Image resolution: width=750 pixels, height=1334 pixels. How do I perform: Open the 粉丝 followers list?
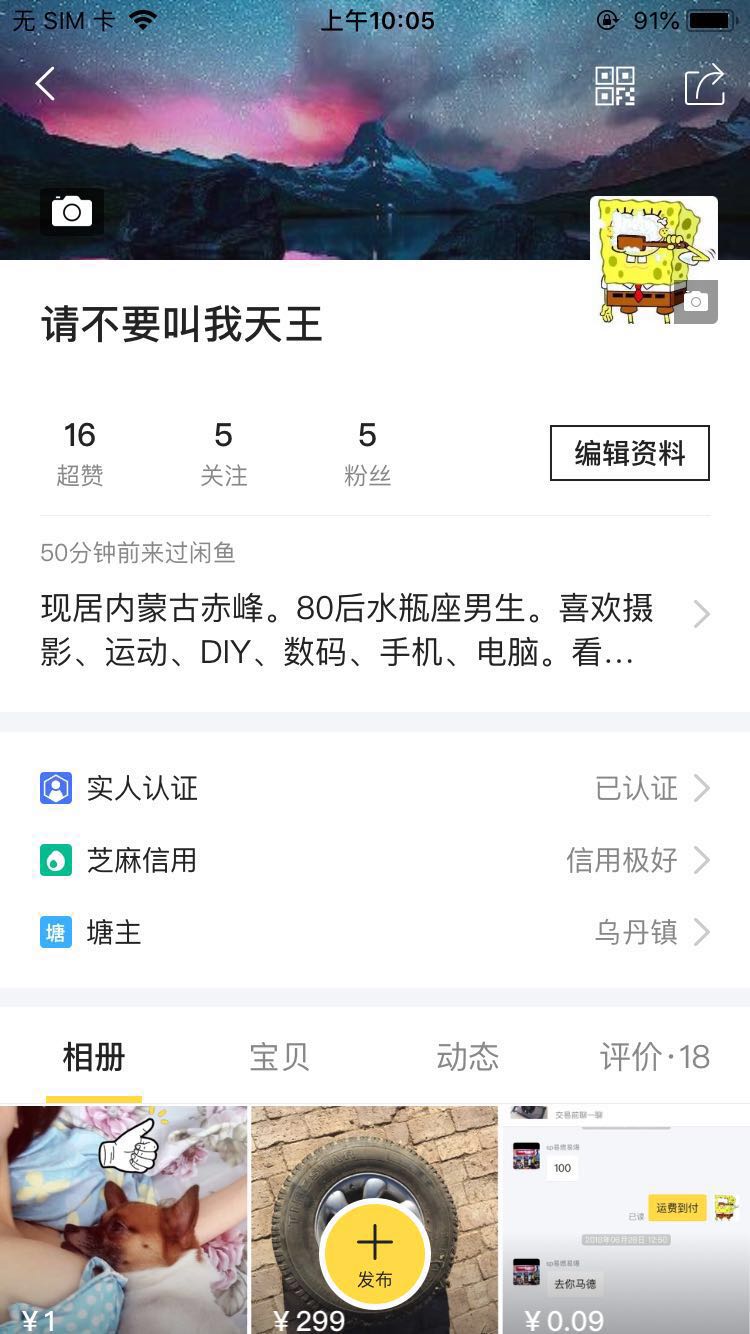click(x=367, y=452)
